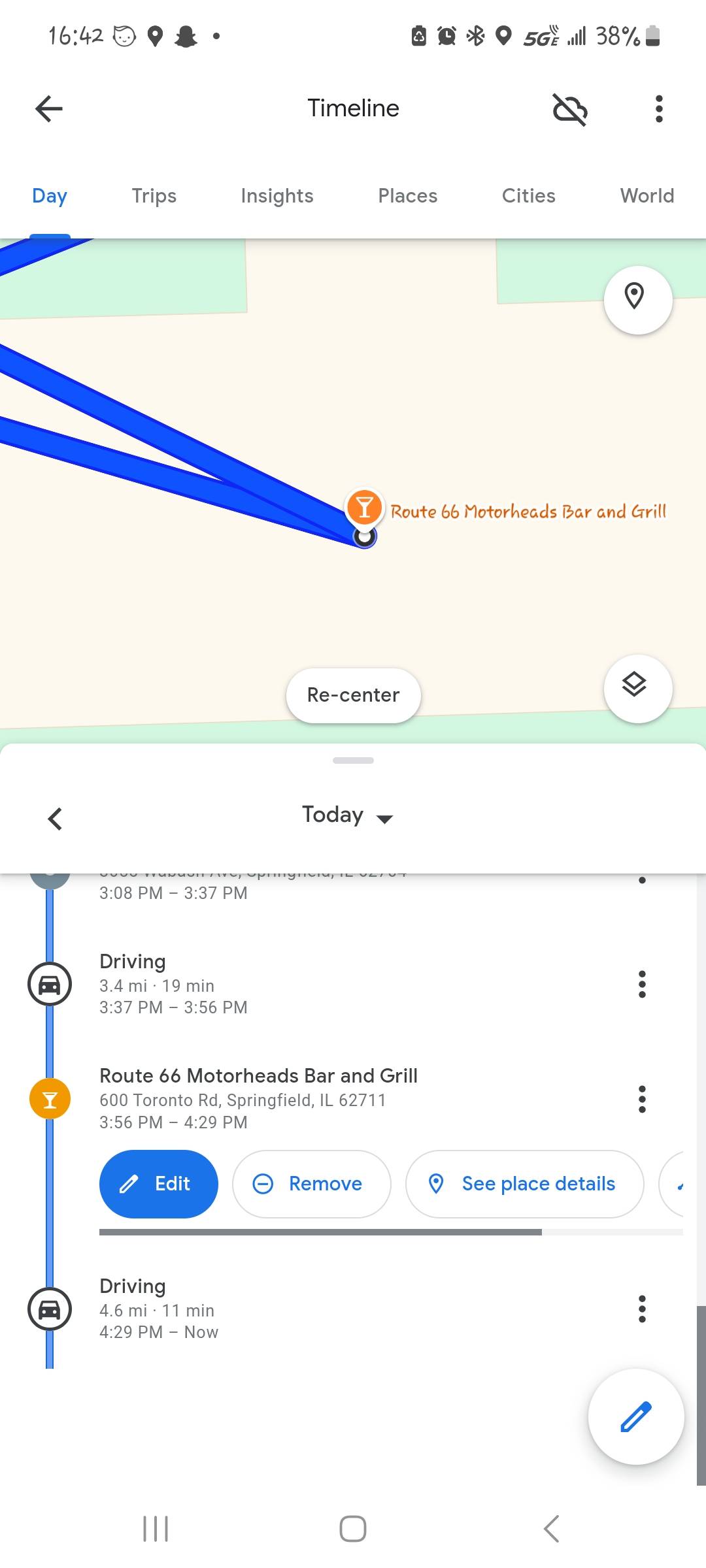The height and width of the screenshot is (1568, 706).
Task: Switch to the Trips tab
Action: tap(154, 196)
